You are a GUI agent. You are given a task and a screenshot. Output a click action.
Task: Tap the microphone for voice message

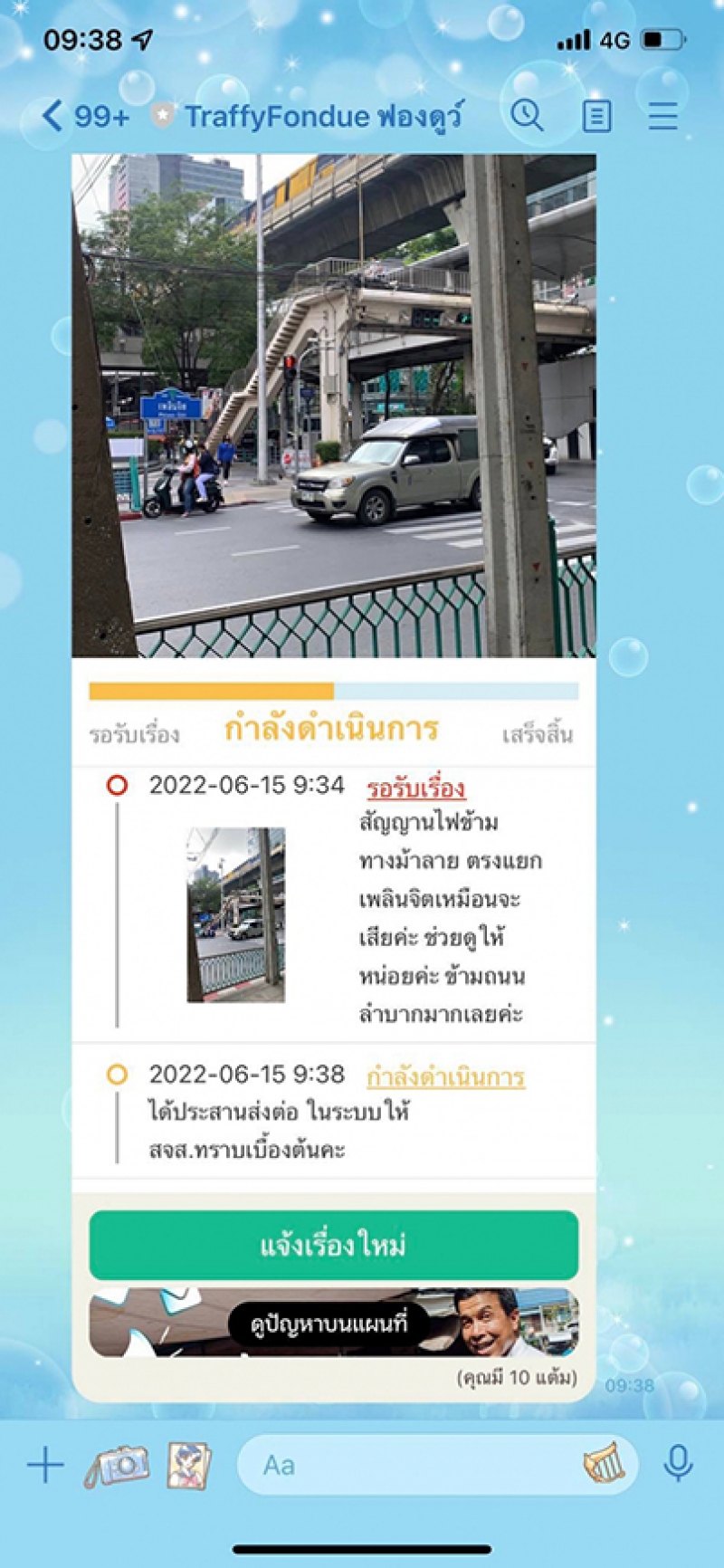click(678, 1463)
